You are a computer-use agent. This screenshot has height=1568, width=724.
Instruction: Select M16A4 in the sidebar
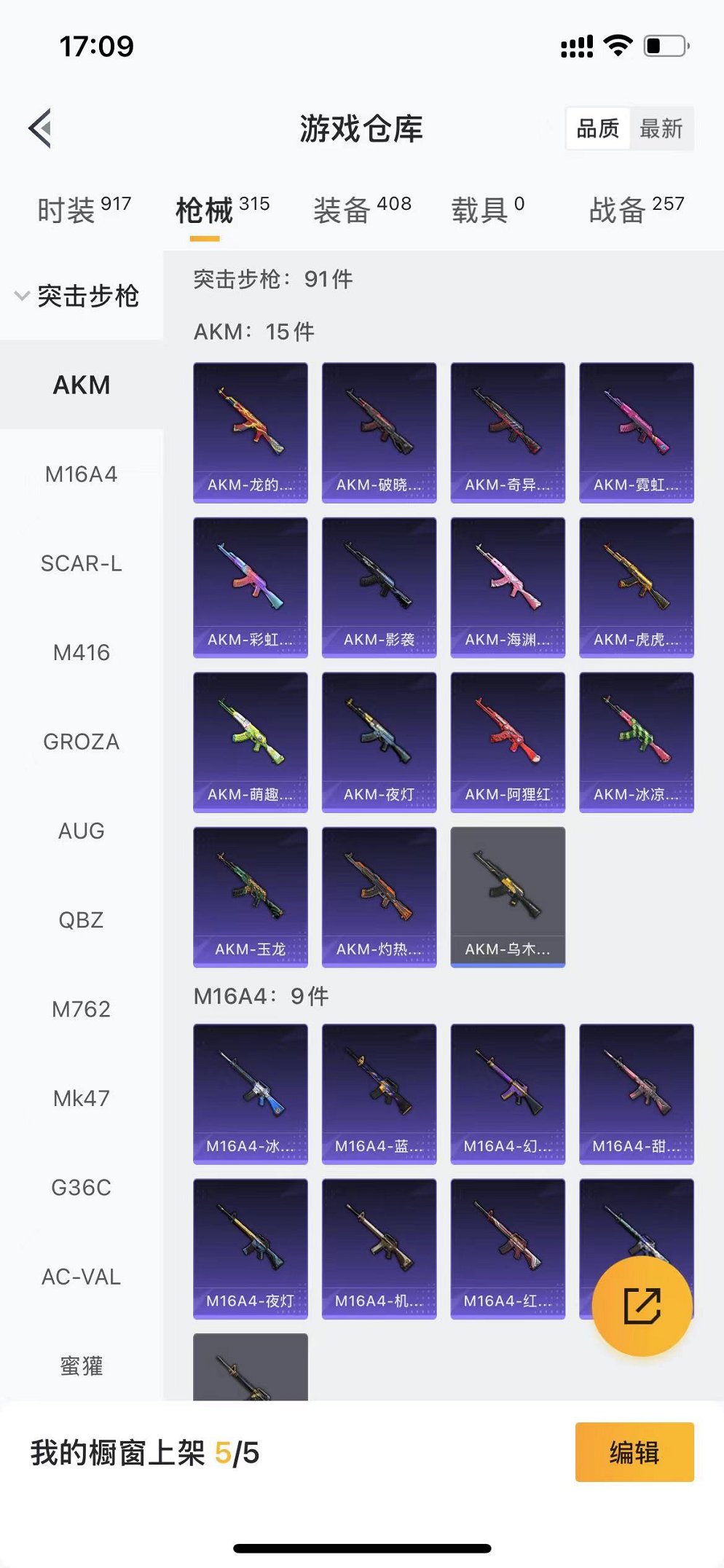coord(82,474)
